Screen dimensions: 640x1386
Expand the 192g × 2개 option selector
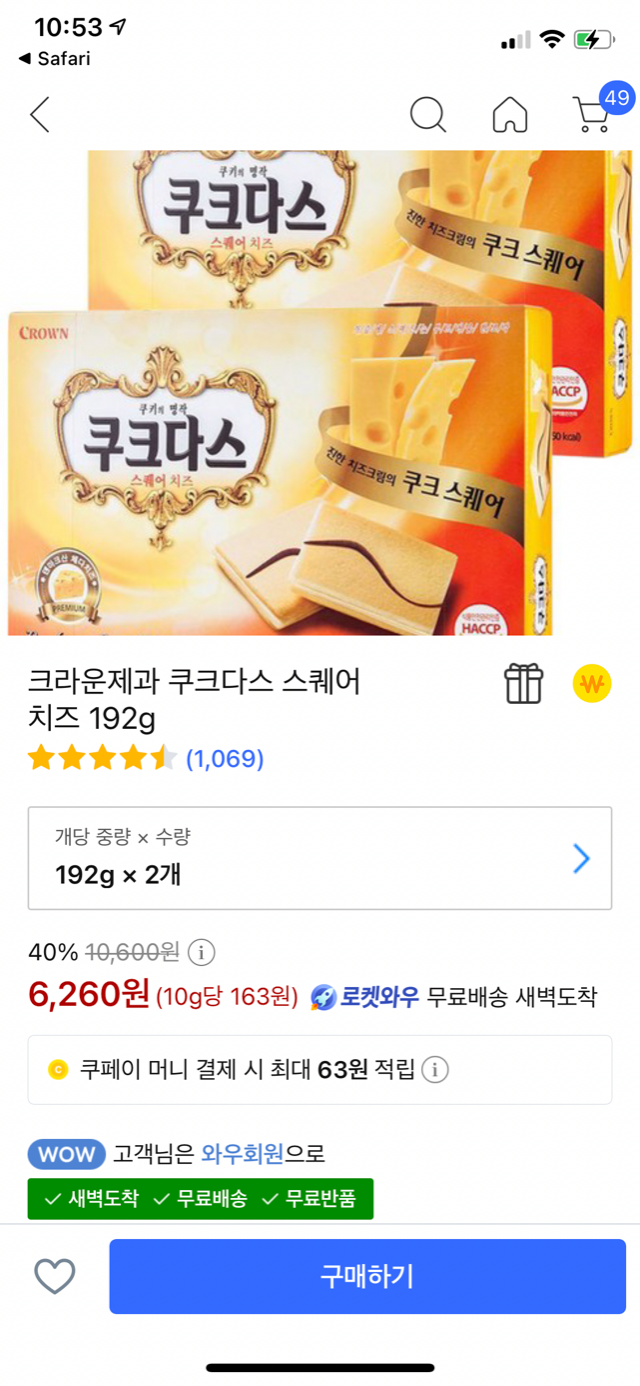click(320, 858)
